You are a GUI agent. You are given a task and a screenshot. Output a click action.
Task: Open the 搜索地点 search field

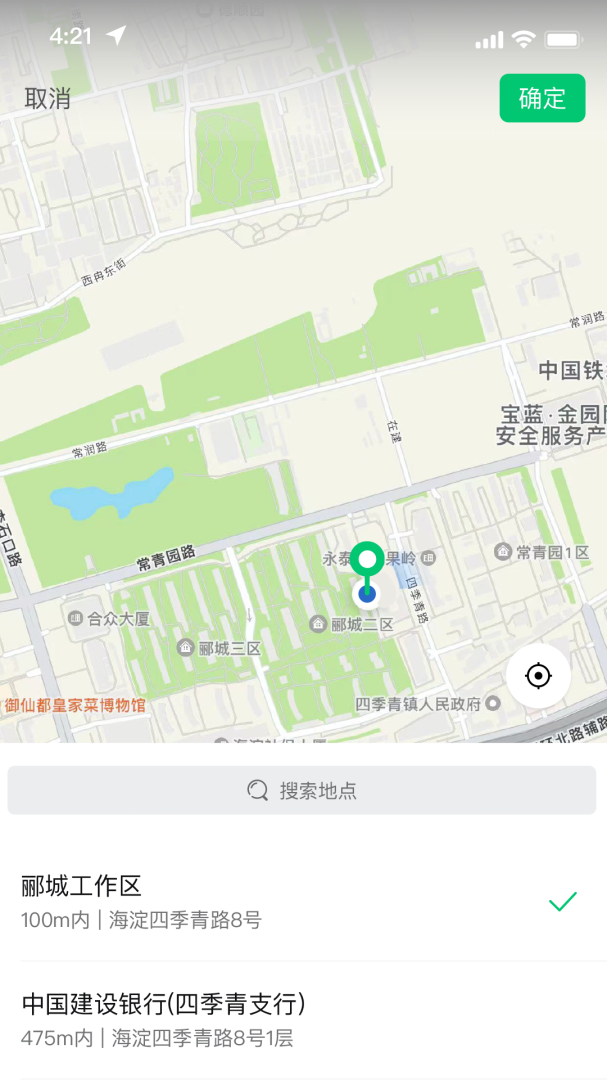[x=302, y=790]
